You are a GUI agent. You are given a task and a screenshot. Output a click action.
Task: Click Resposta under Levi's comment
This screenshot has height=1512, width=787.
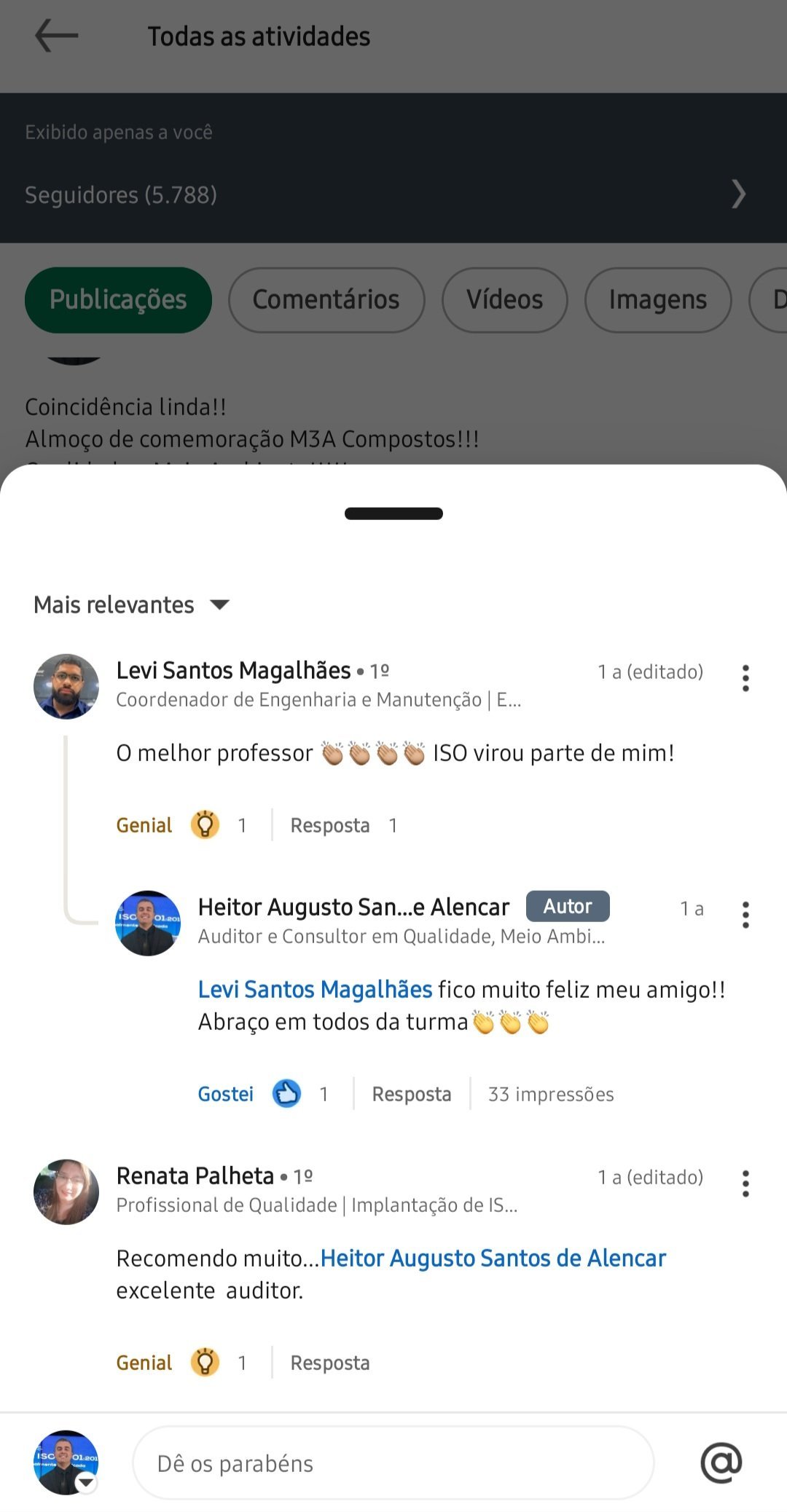(x=329, y=825)
